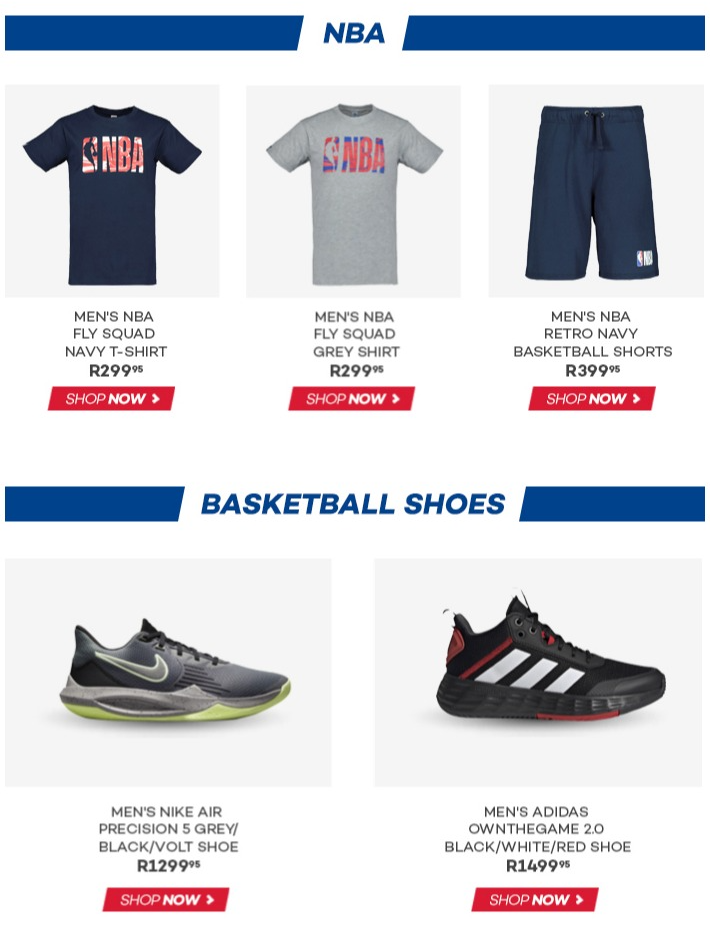This screenshot has width=710, height=925.
Task: View the Nike grey/volt shoe picture
Action: coord(168,672)
